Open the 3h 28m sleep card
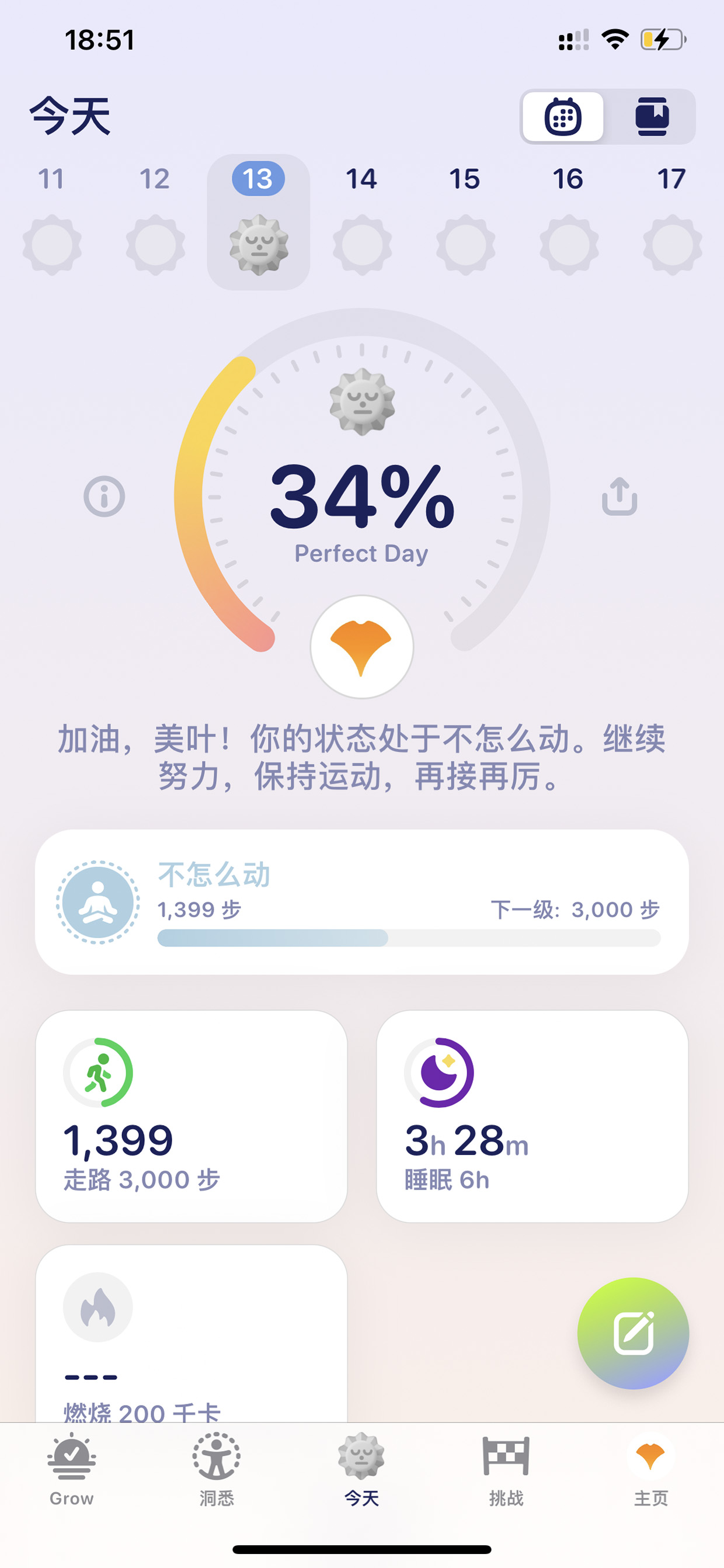This screenshot has height=1568, width=724. coord(532,1116)
